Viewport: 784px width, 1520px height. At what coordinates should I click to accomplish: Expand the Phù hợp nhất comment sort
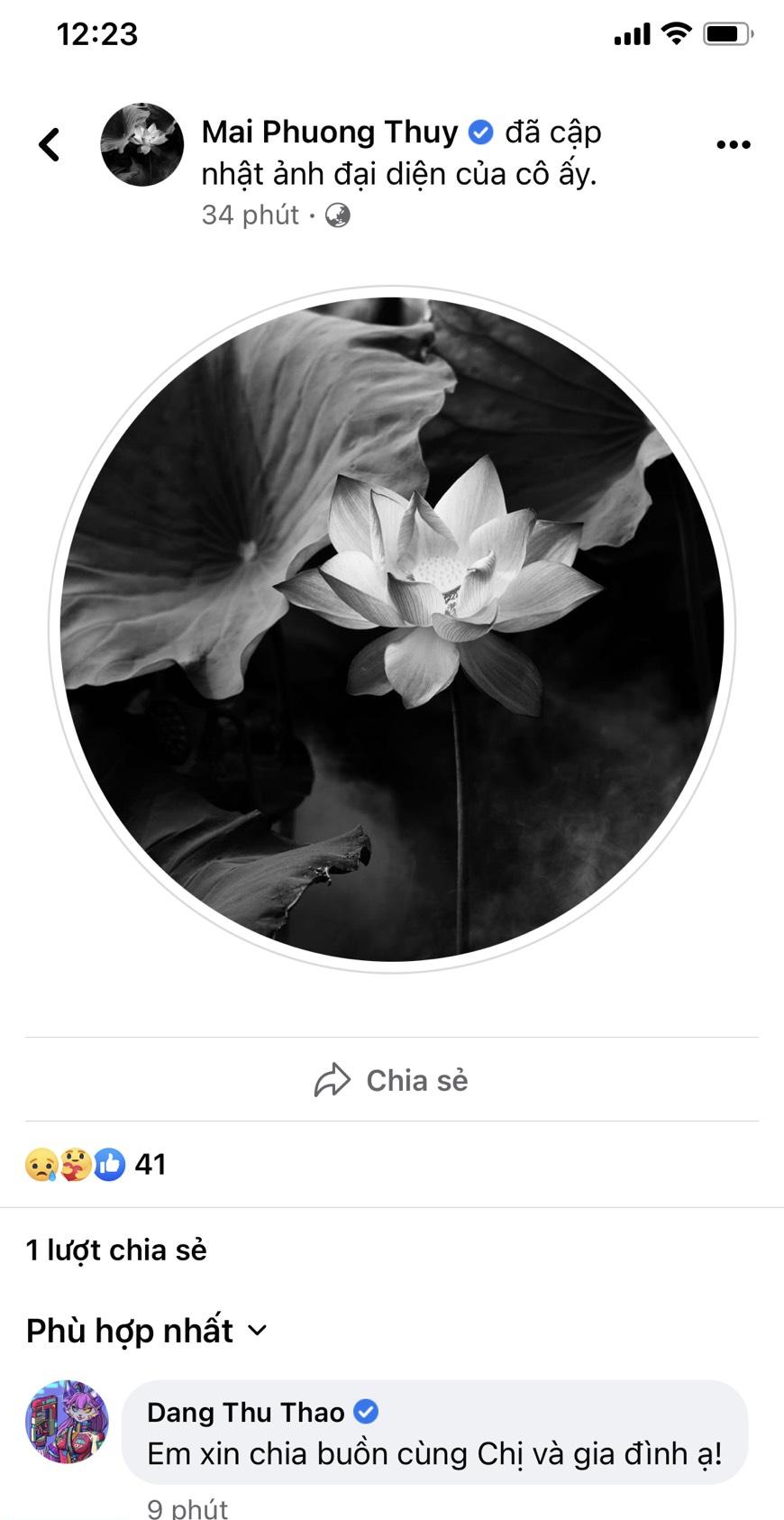(147, 1331)
